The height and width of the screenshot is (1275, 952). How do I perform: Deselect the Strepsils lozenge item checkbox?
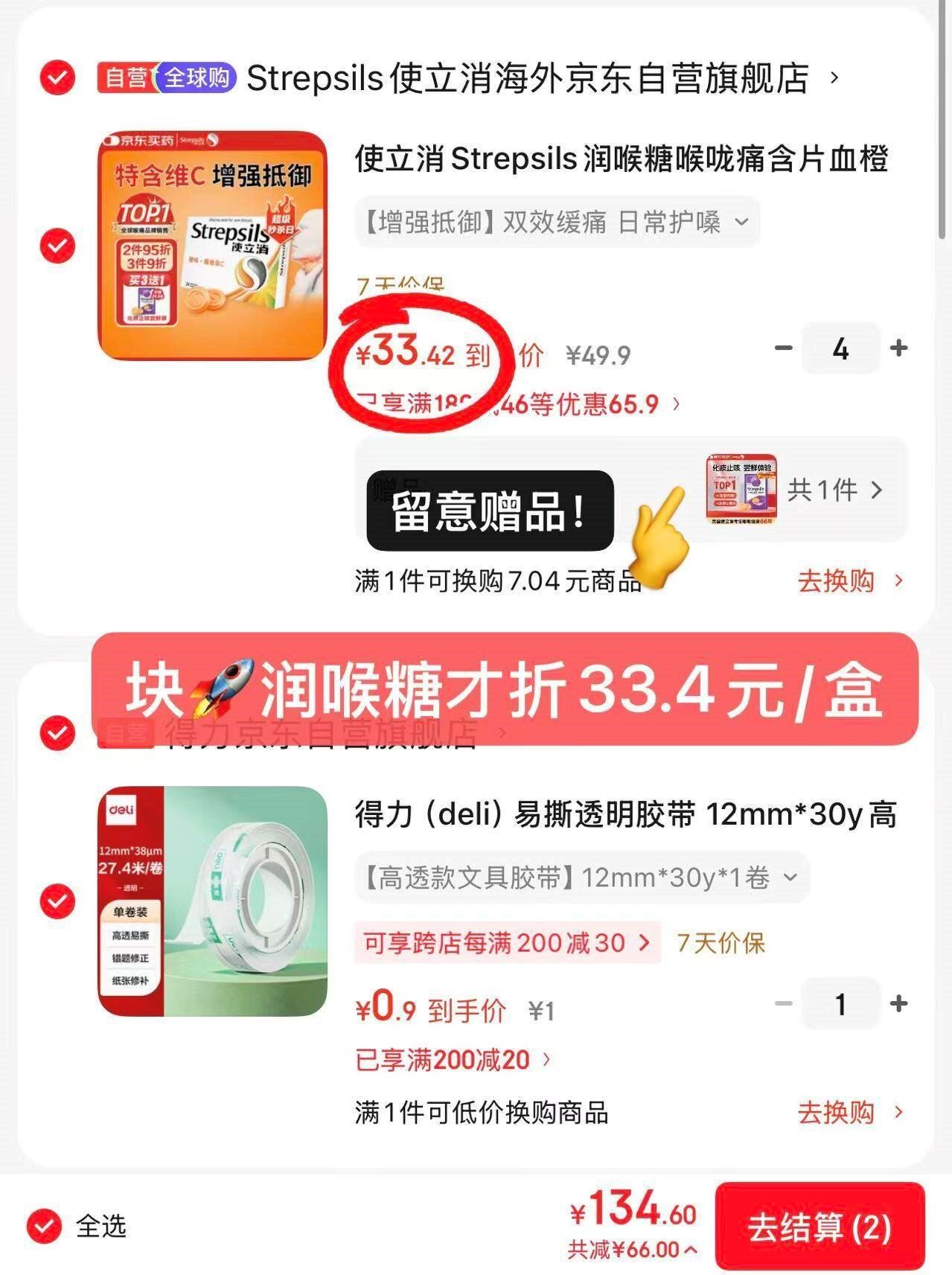pos(57,246)
